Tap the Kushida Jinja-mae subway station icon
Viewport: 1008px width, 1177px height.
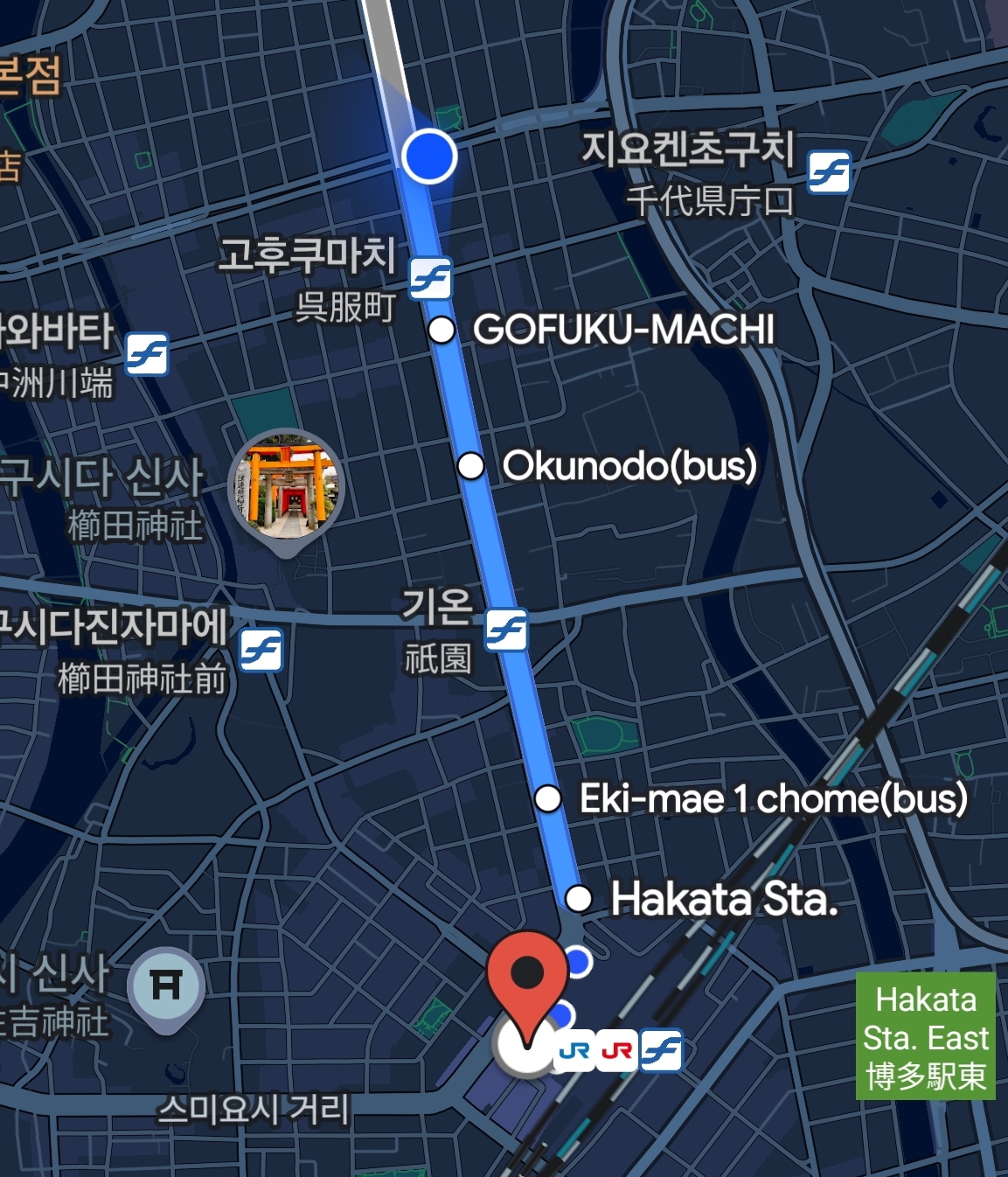pos(261,651)
